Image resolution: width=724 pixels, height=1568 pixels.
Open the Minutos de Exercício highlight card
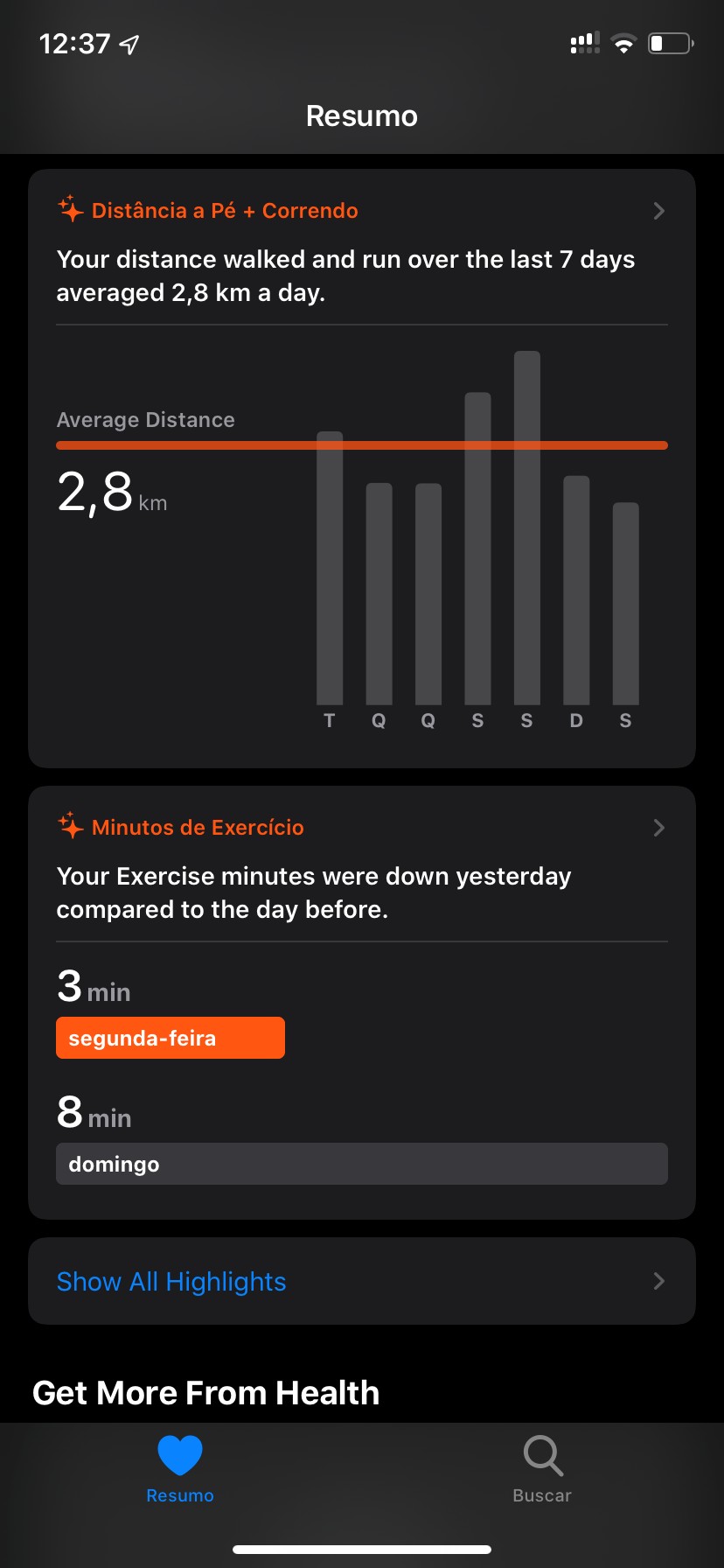[362, 1003]
